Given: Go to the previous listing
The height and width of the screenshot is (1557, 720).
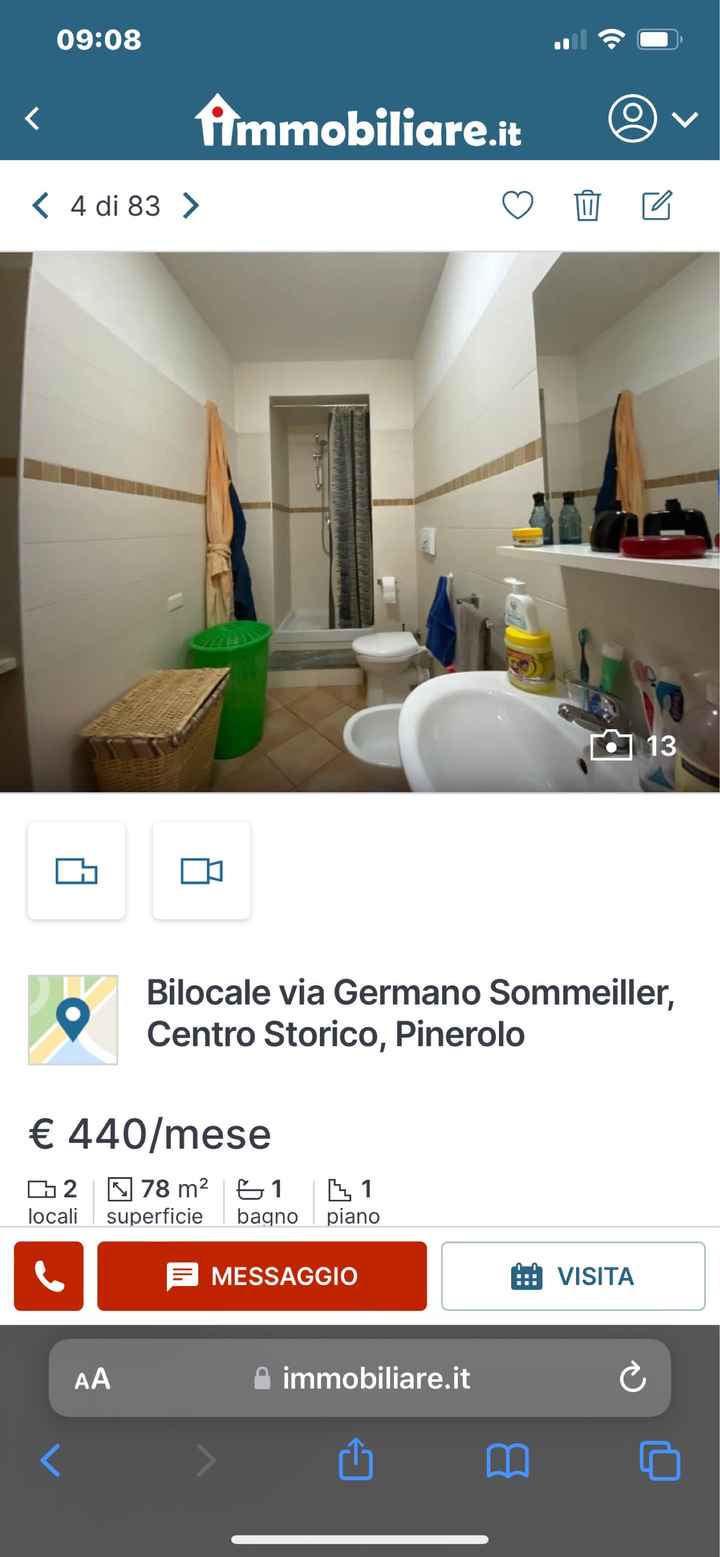Looking at the screenshot, I should pyautogui.click(x=40, y=206).
